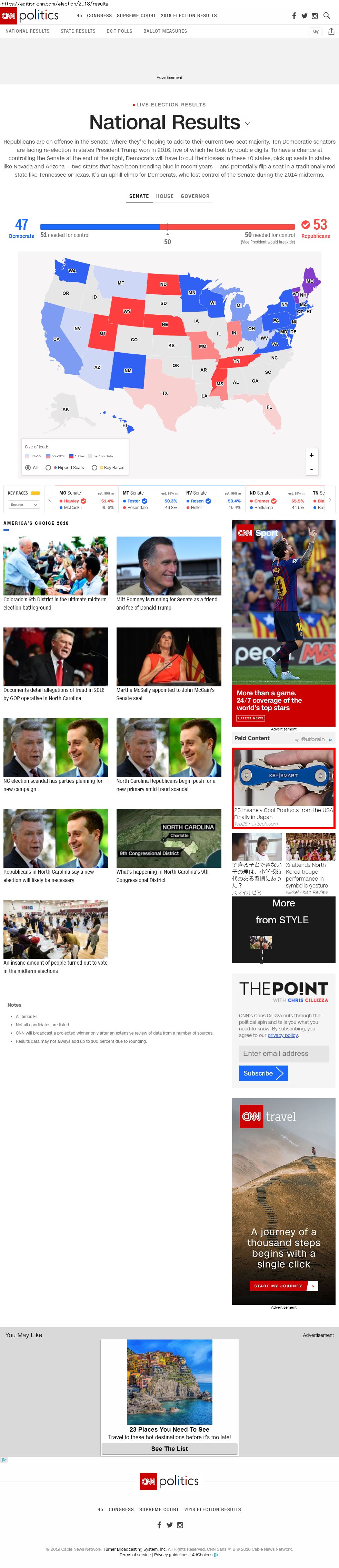Image resolution: width=339 pixels, height=1568 pixels.
Task: Switch to the House tab
Action: (164, 197)
